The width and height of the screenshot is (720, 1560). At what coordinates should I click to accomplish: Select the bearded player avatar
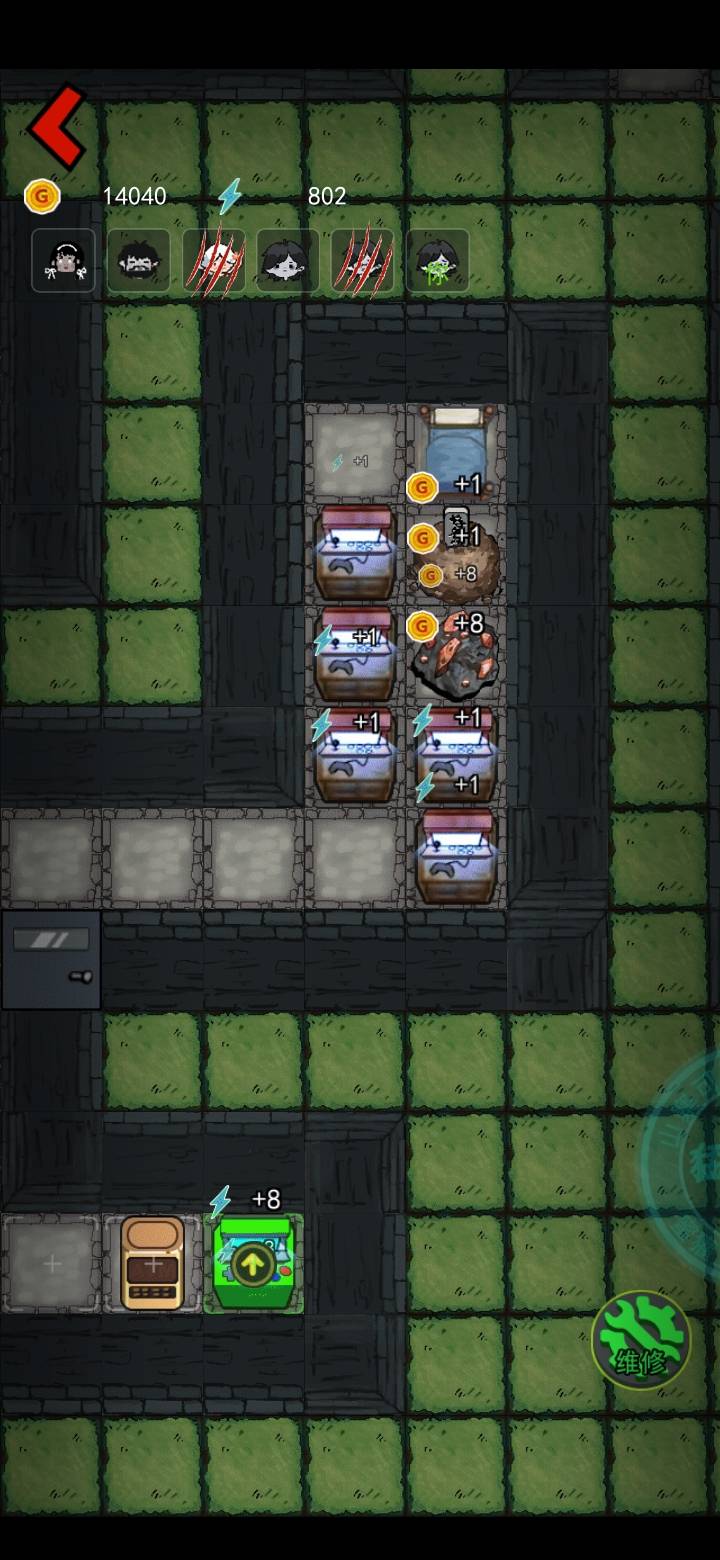tap(139, 261)
